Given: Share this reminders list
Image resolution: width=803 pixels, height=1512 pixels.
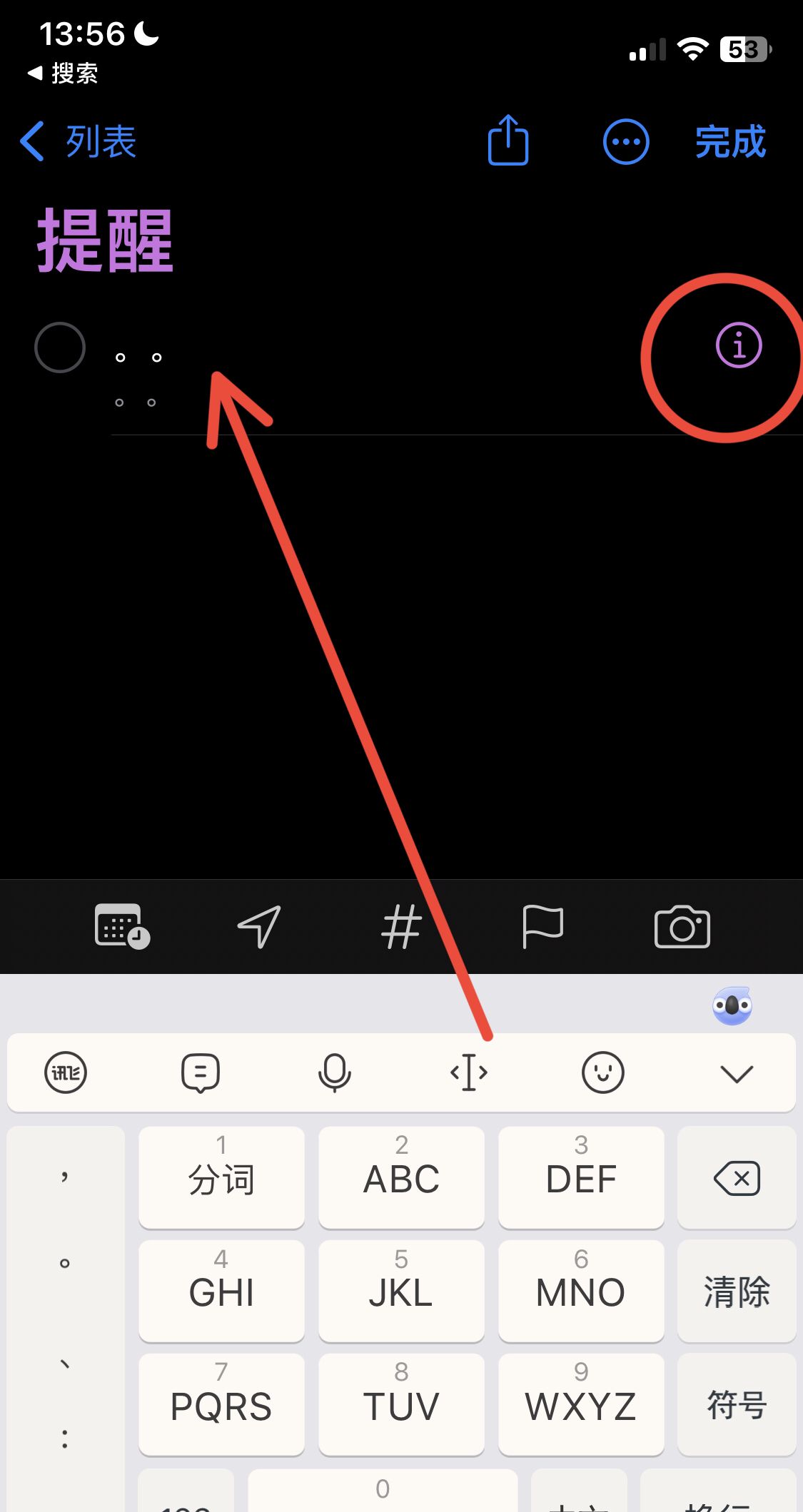Looking at the screenshot, I should tap(508, 141).
